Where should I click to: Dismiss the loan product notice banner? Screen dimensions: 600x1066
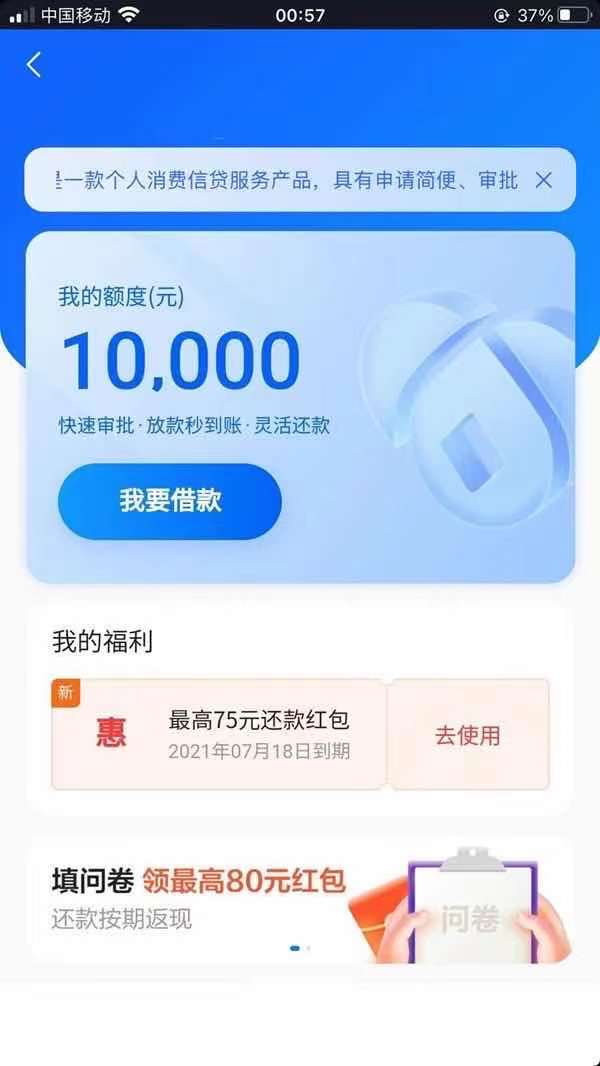tap(543, 180)
